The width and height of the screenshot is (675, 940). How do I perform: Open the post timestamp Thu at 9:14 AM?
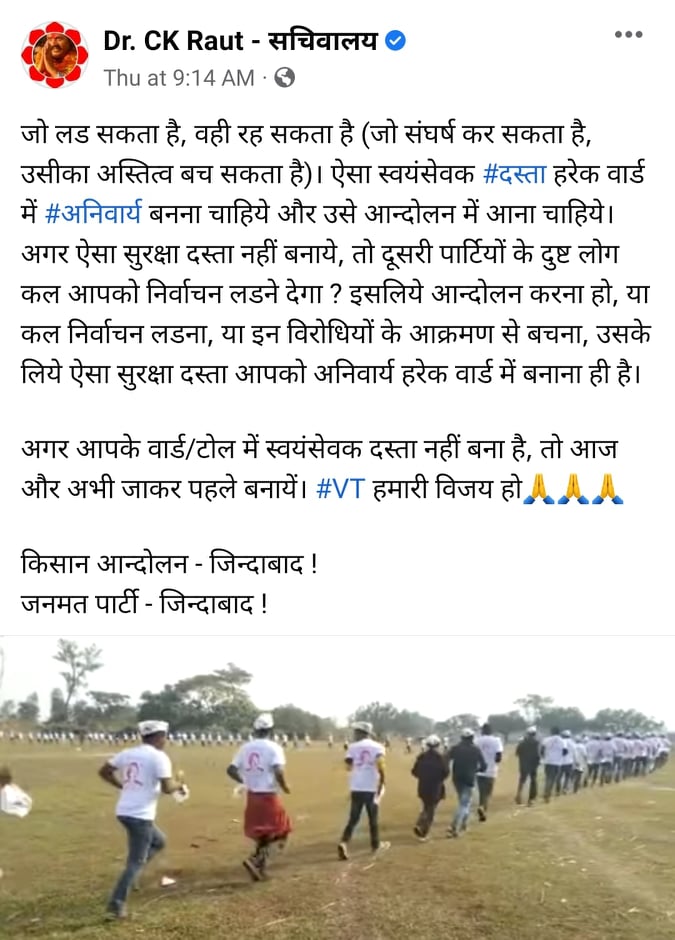pos(180,78)
